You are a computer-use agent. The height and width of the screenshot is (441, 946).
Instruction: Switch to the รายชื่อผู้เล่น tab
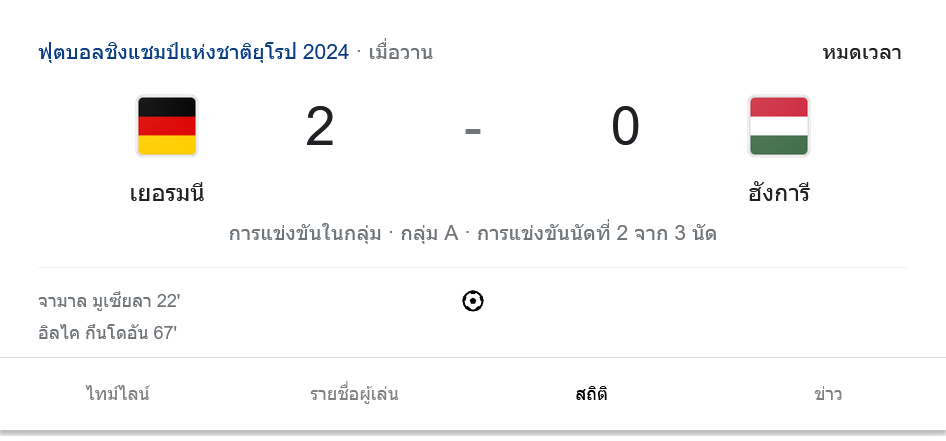(x=354, y=394)
